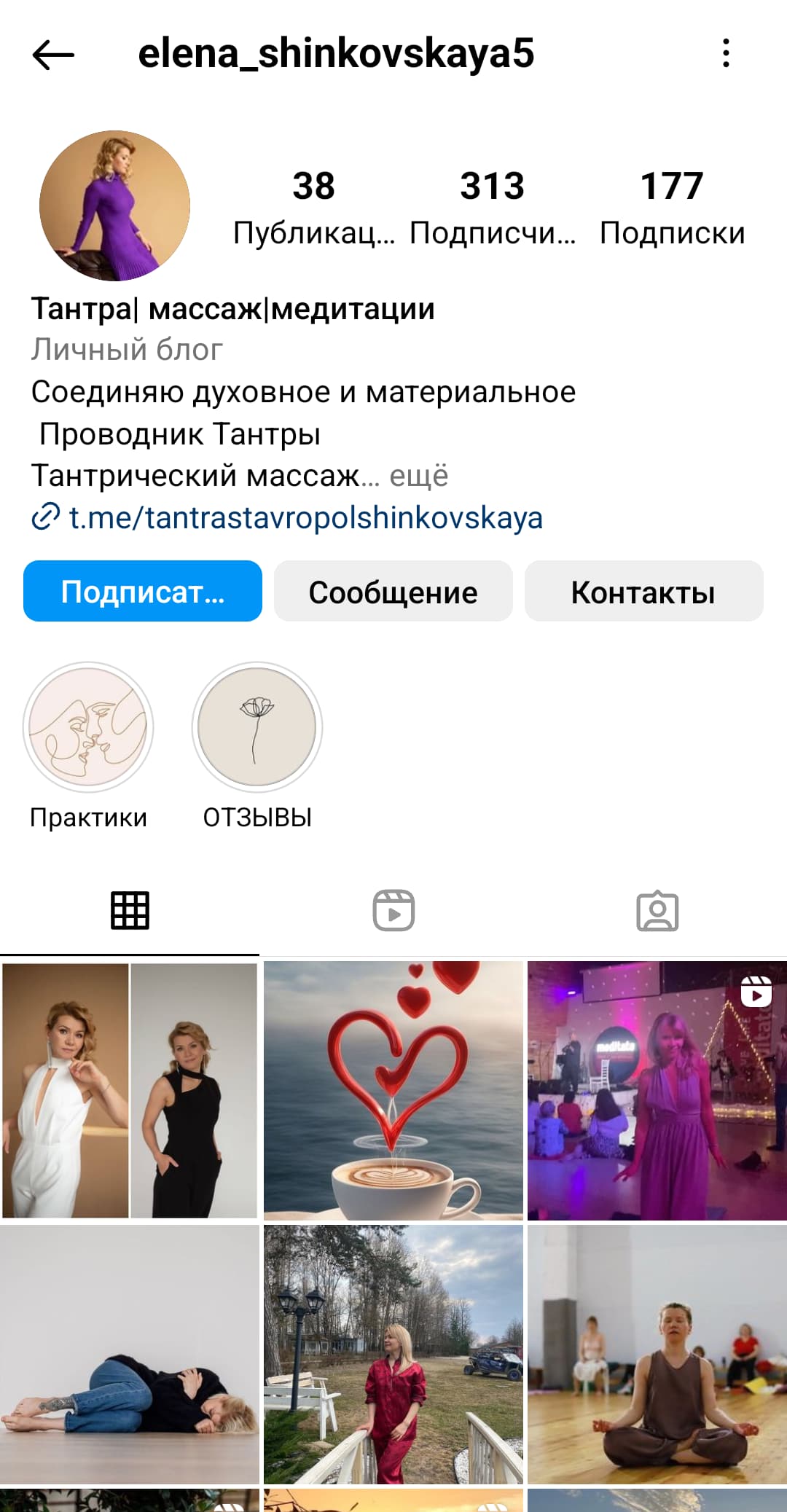Expand the bio with ещё
The image size is (787, 1512).
[419, 476]
